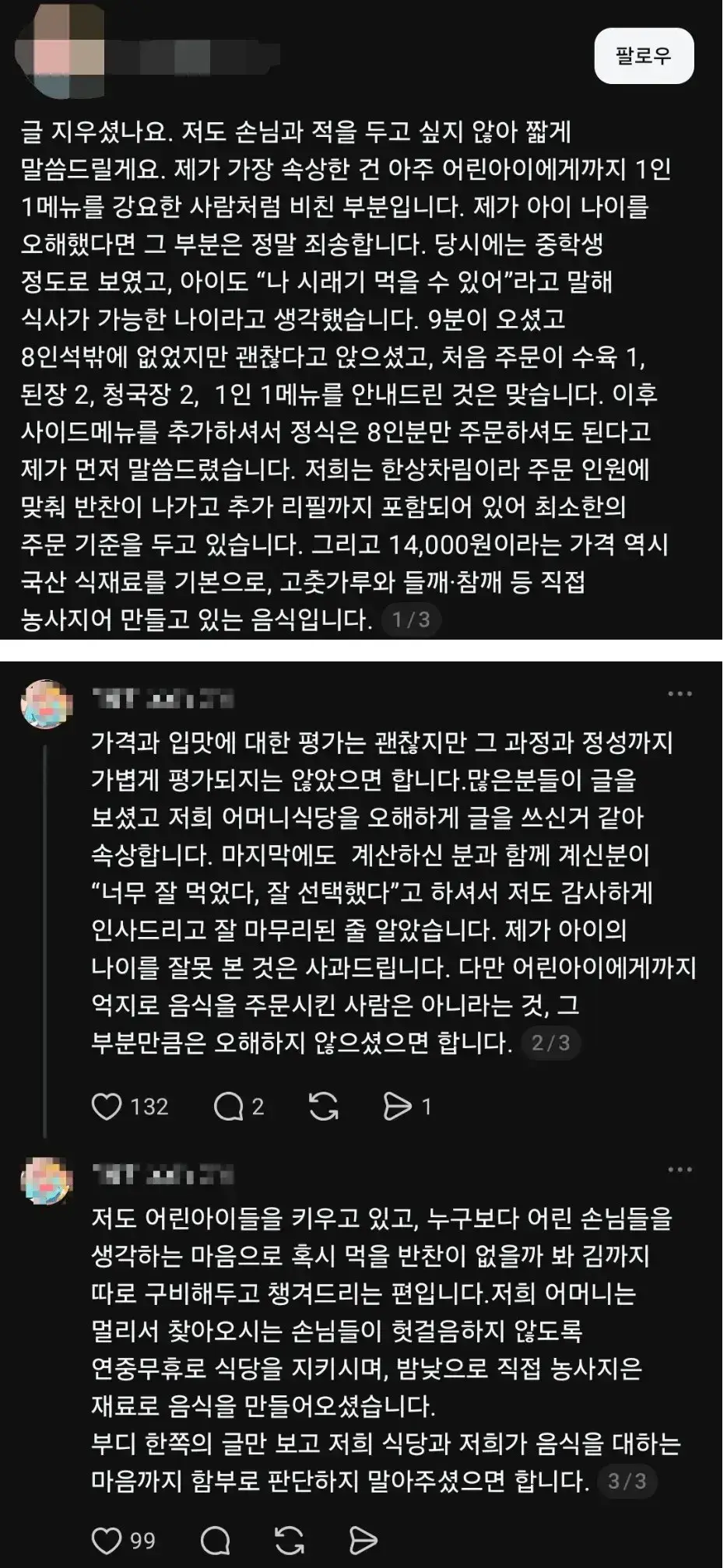The width and height of the screenshot is (727, 1568).
Task: Open comments on the 2/3 post
Action: (x=228, y=1107)
